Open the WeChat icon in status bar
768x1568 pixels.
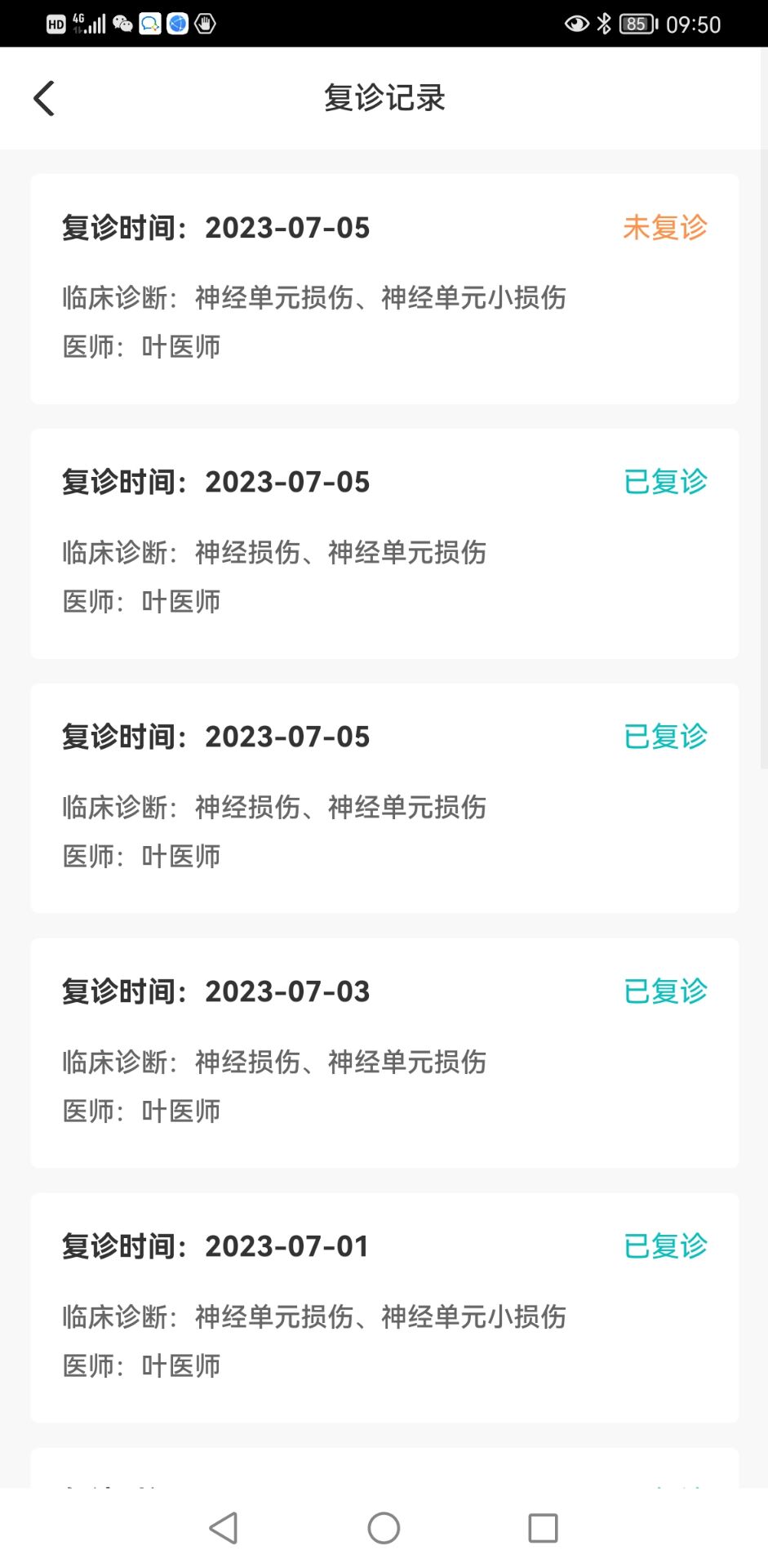pyautogui.click(x=122, y=24)
